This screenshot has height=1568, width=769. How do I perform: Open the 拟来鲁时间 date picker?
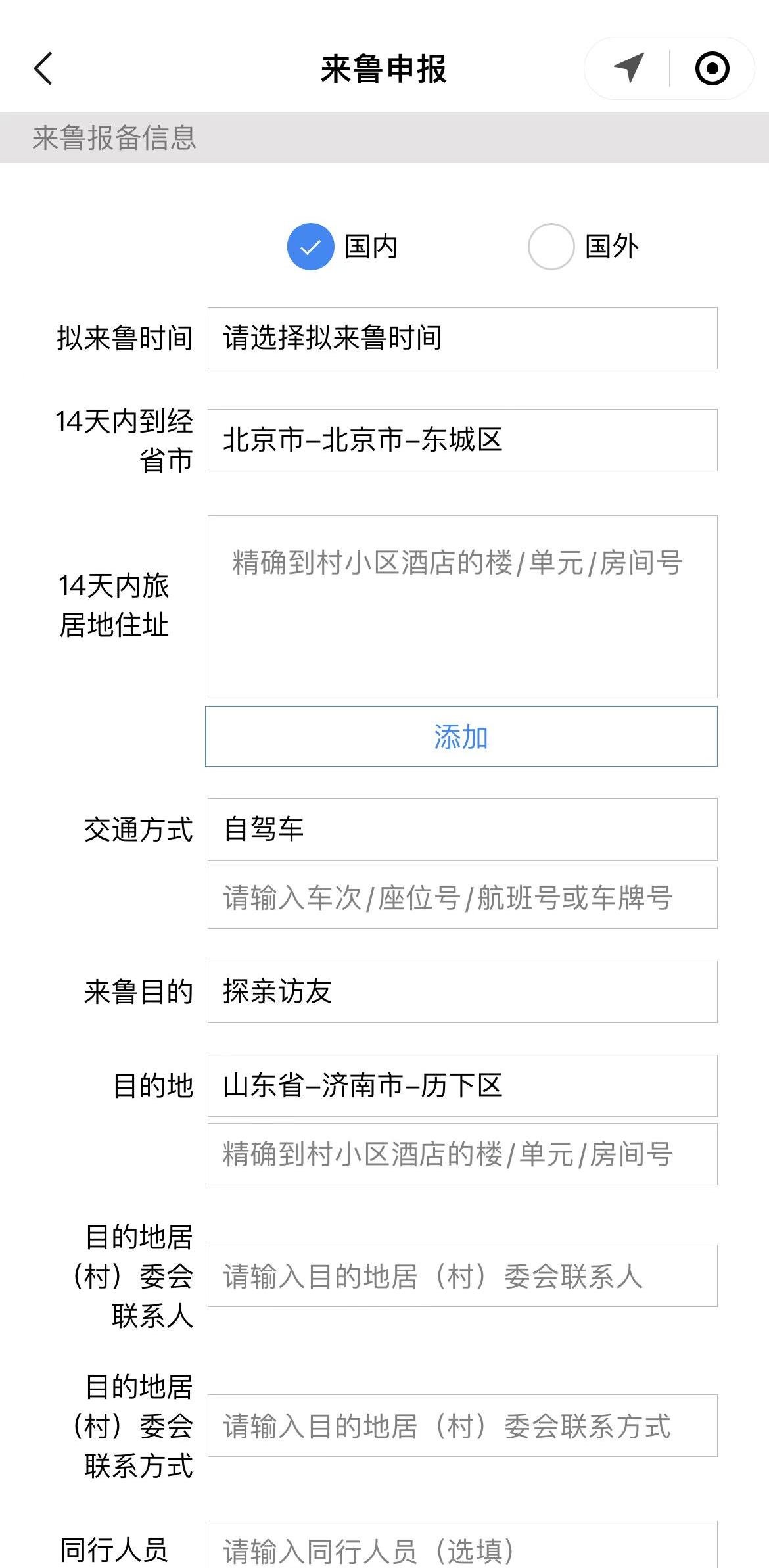coord(462,339)
